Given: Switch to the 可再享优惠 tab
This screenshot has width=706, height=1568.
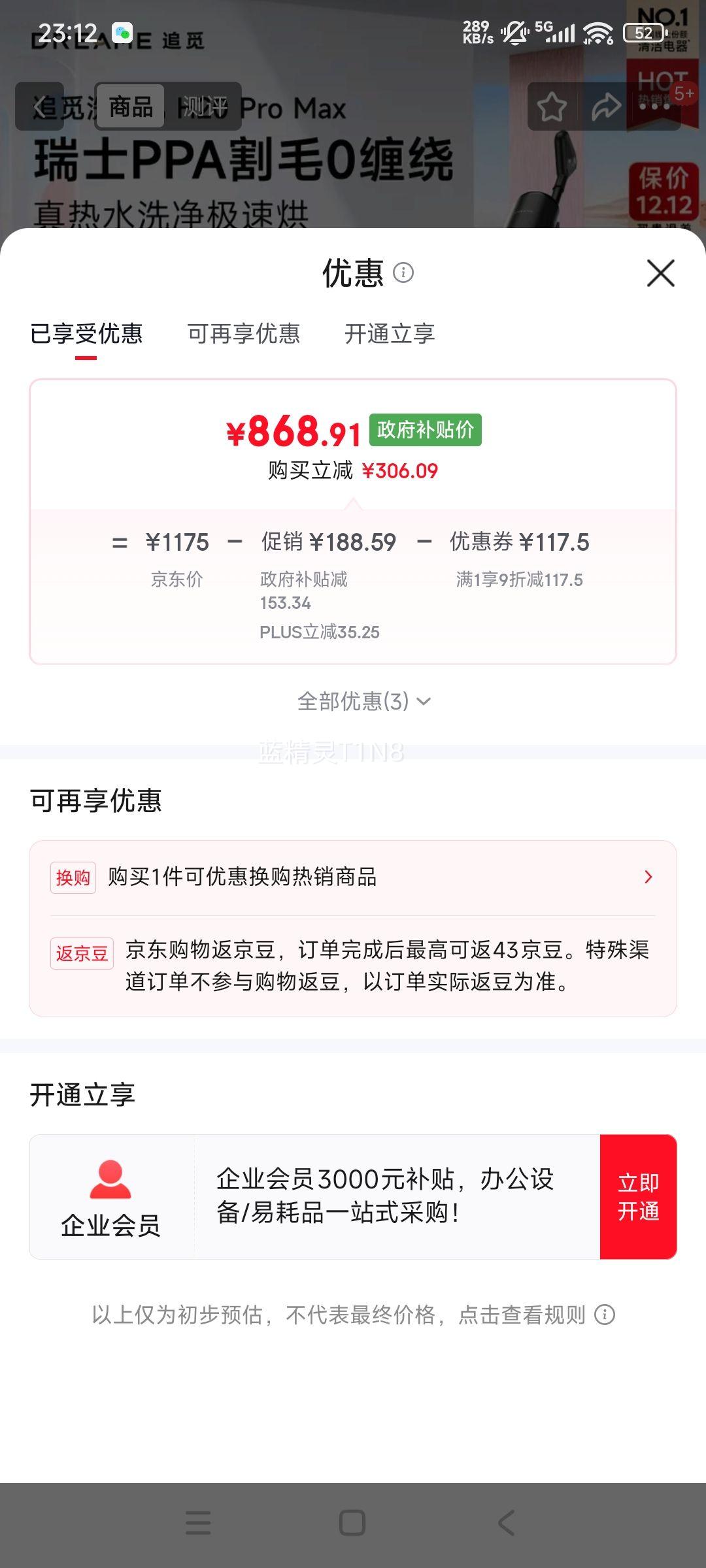Looking at the screenshot, I should [245, 334].
